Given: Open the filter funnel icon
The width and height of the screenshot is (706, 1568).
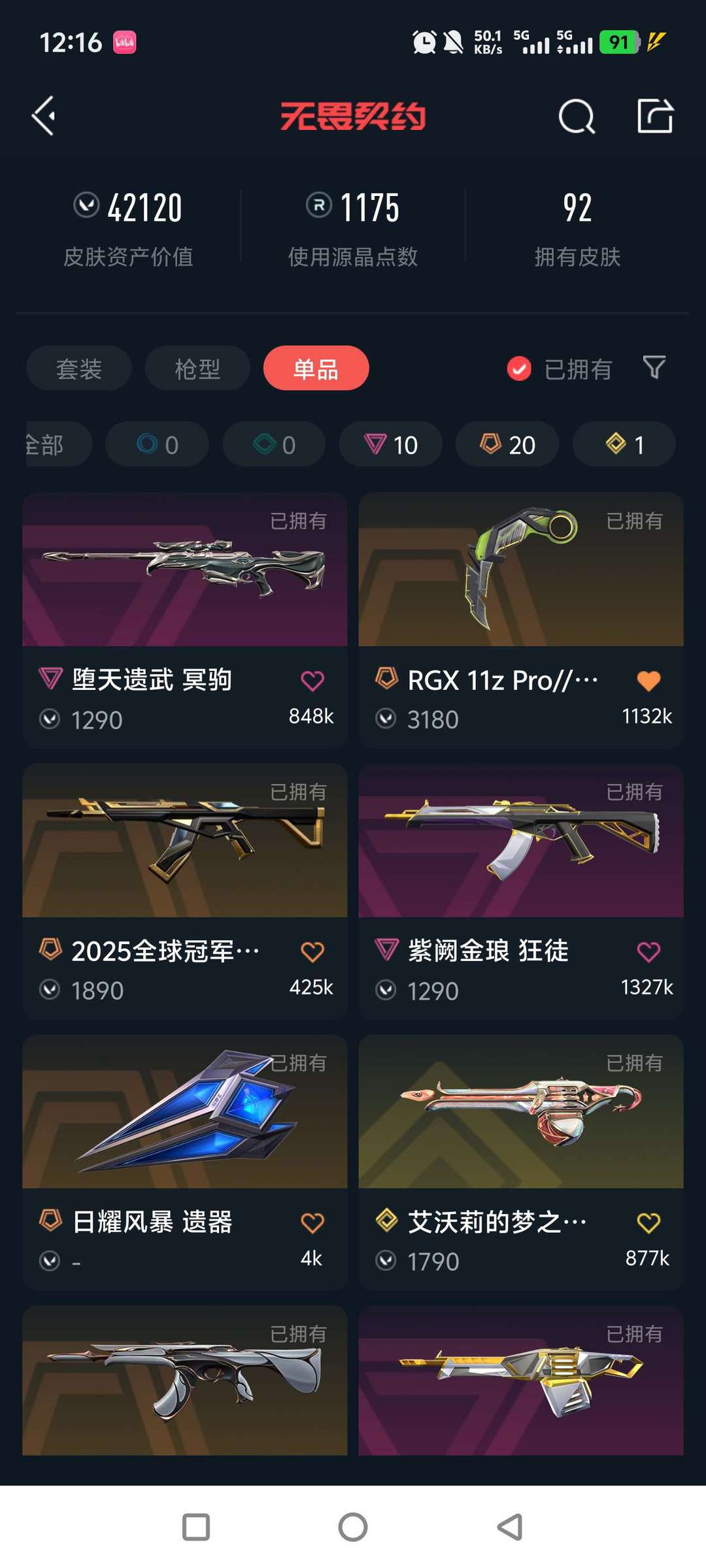Looking at the screenshot, I should point(654,368).
